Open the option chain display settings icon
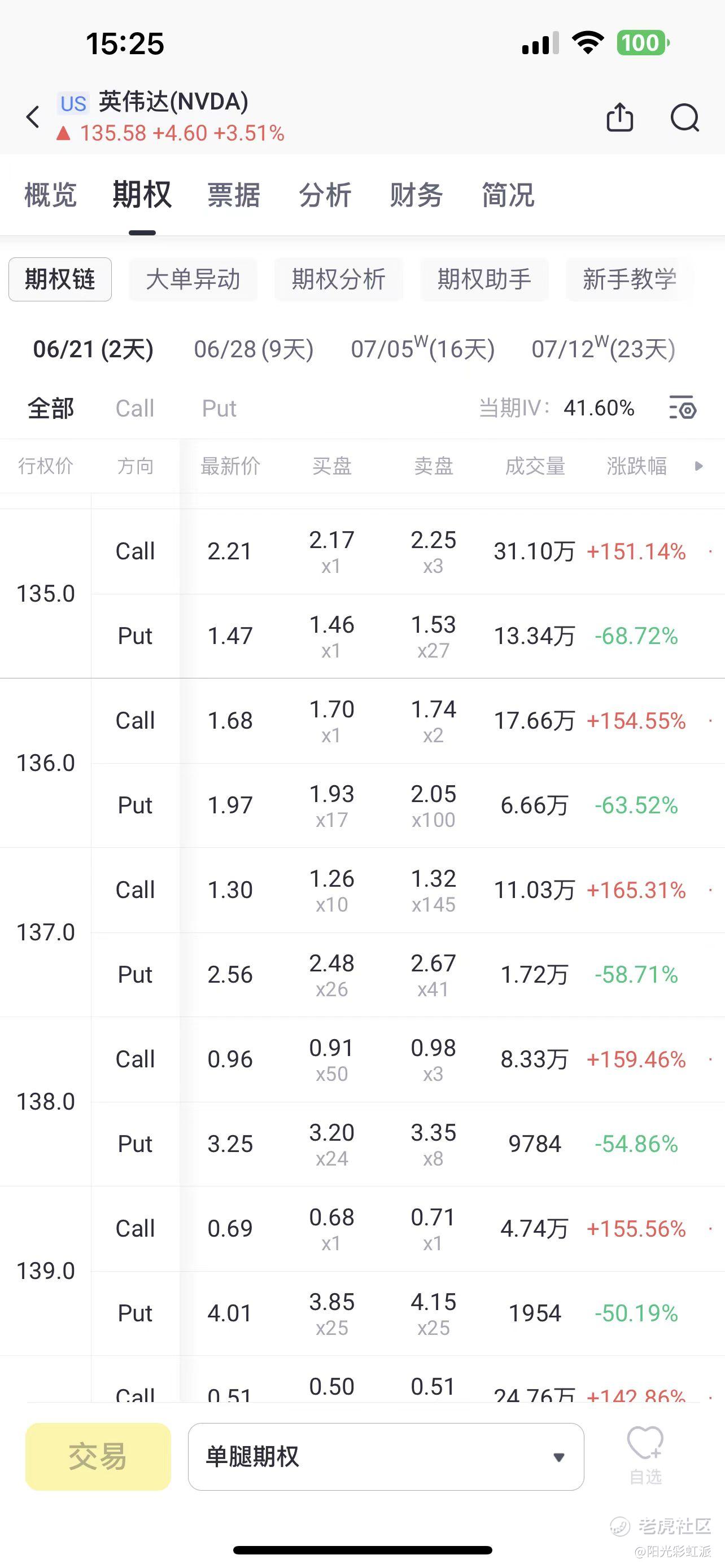This screenshot has width=725, height=1568. click(x=683, y=408)
